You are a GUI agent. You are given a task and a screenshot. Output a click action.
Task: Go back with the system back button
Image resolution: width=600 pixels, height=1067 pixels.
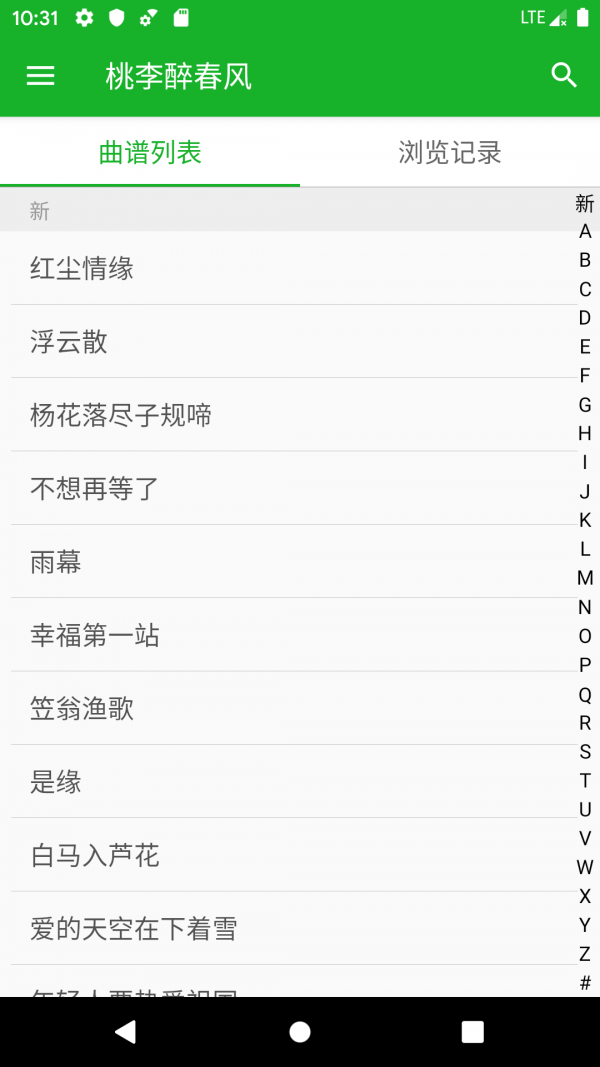[x=125, y=1032]
